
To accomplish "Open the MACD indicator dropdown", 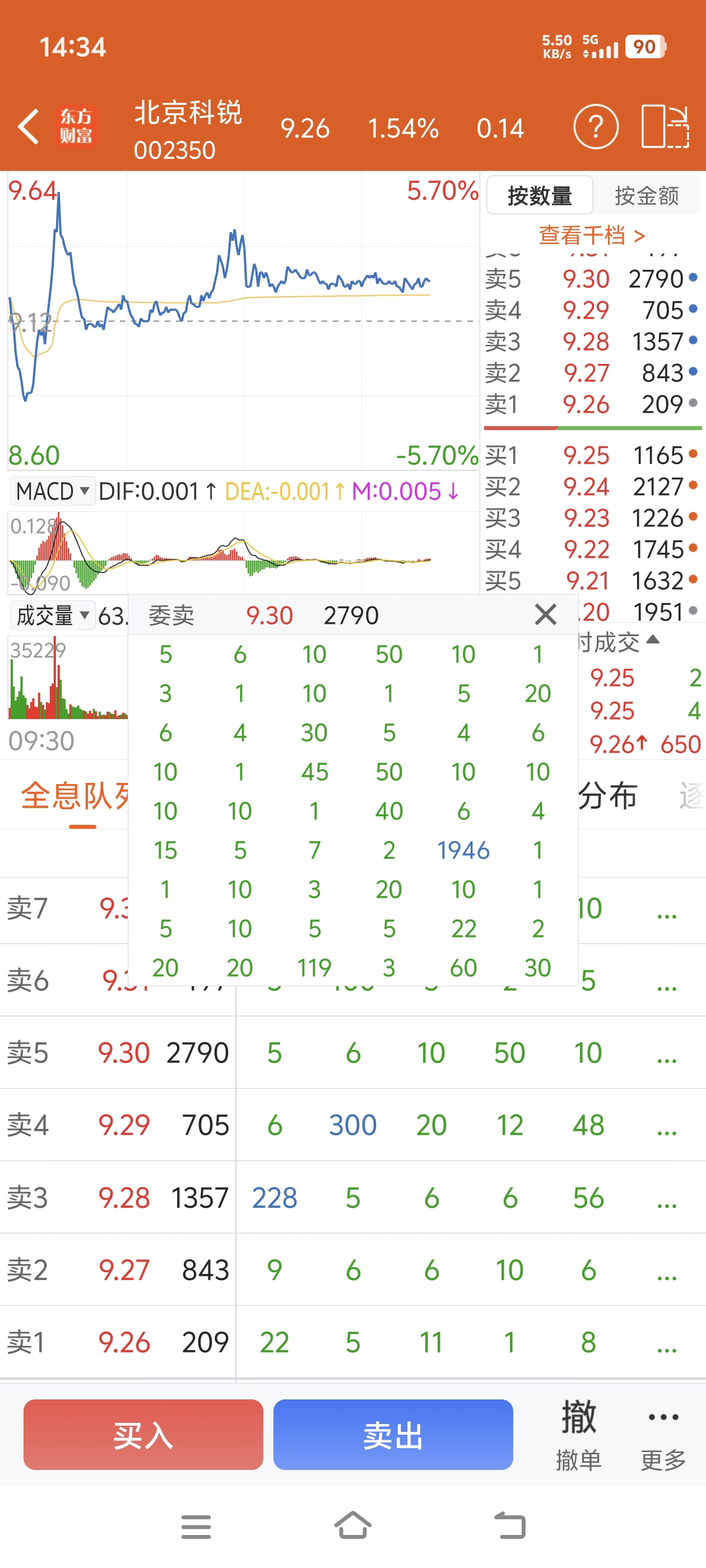I will pyautogui.click(x=52, y=491).
